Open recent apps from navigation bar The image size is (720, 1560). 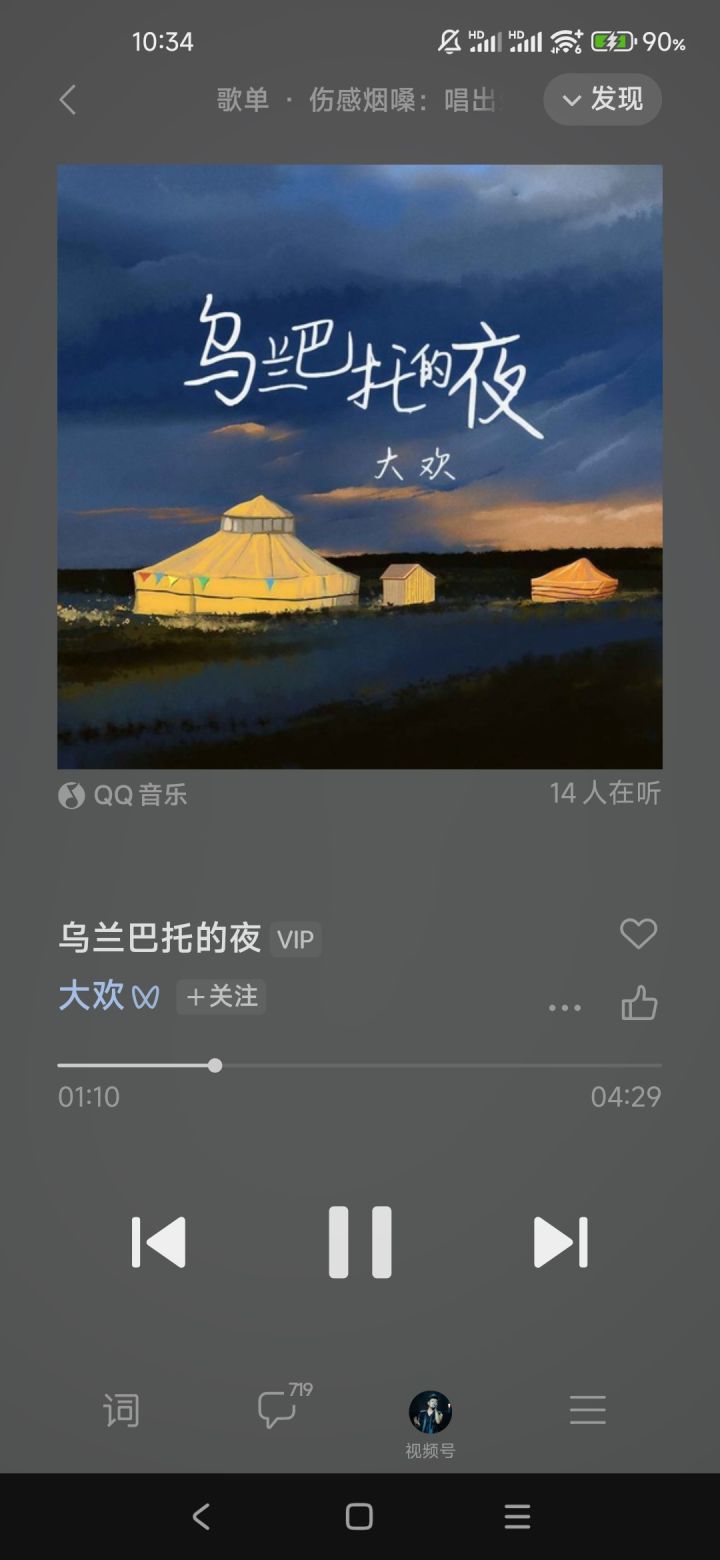517,1516
